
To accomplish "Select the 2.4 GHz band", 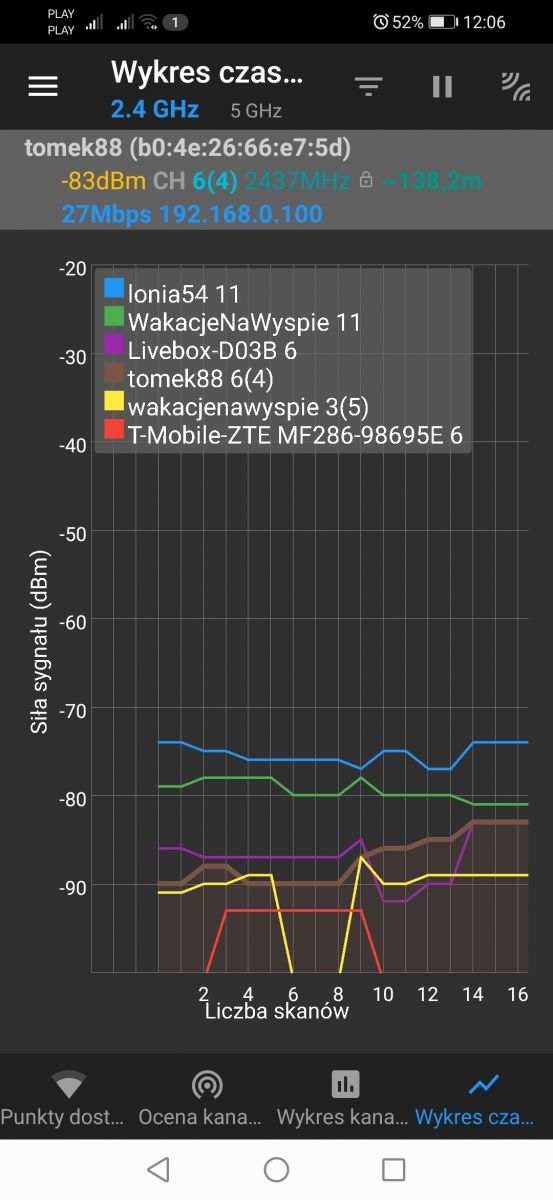I will coord(156,109).
